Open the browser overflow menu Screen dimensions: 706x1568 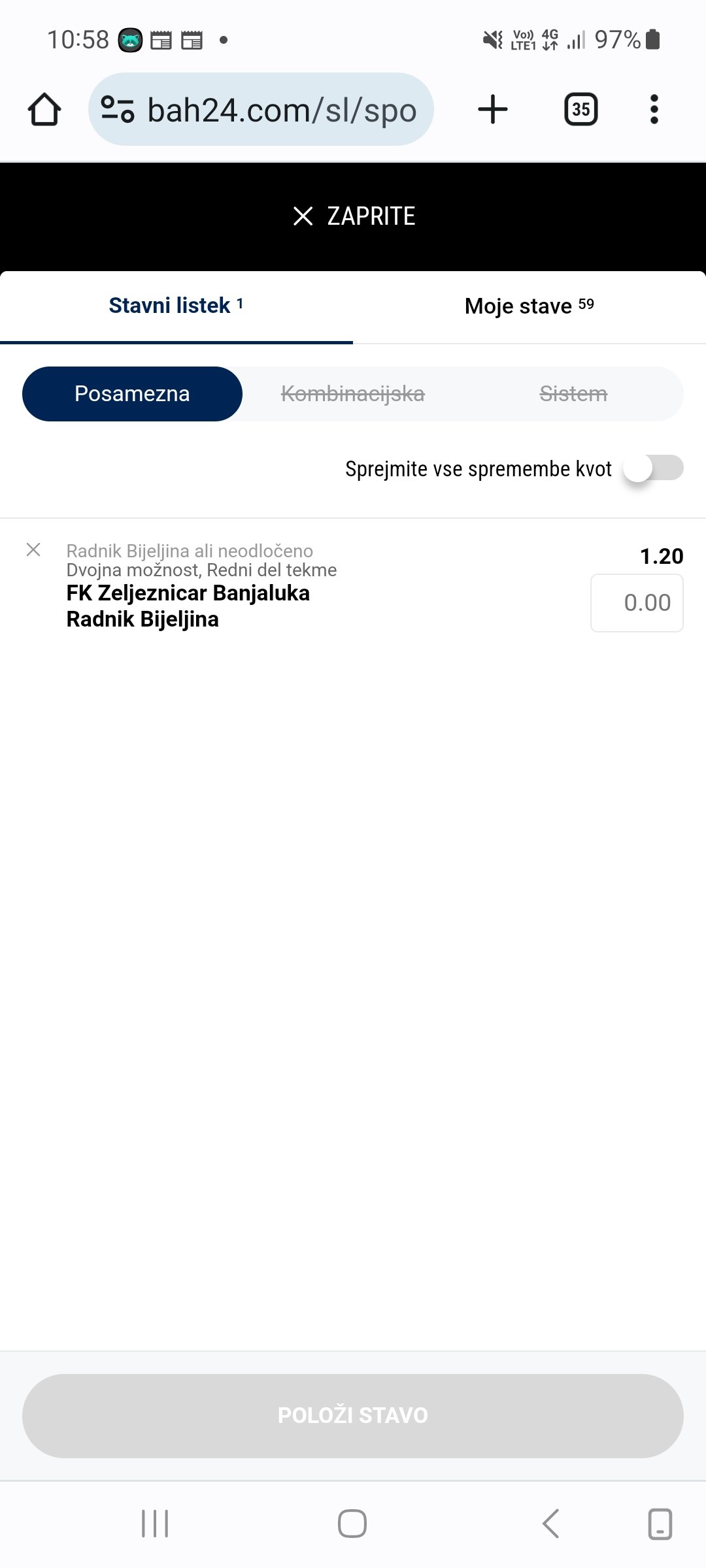point(654,109)
